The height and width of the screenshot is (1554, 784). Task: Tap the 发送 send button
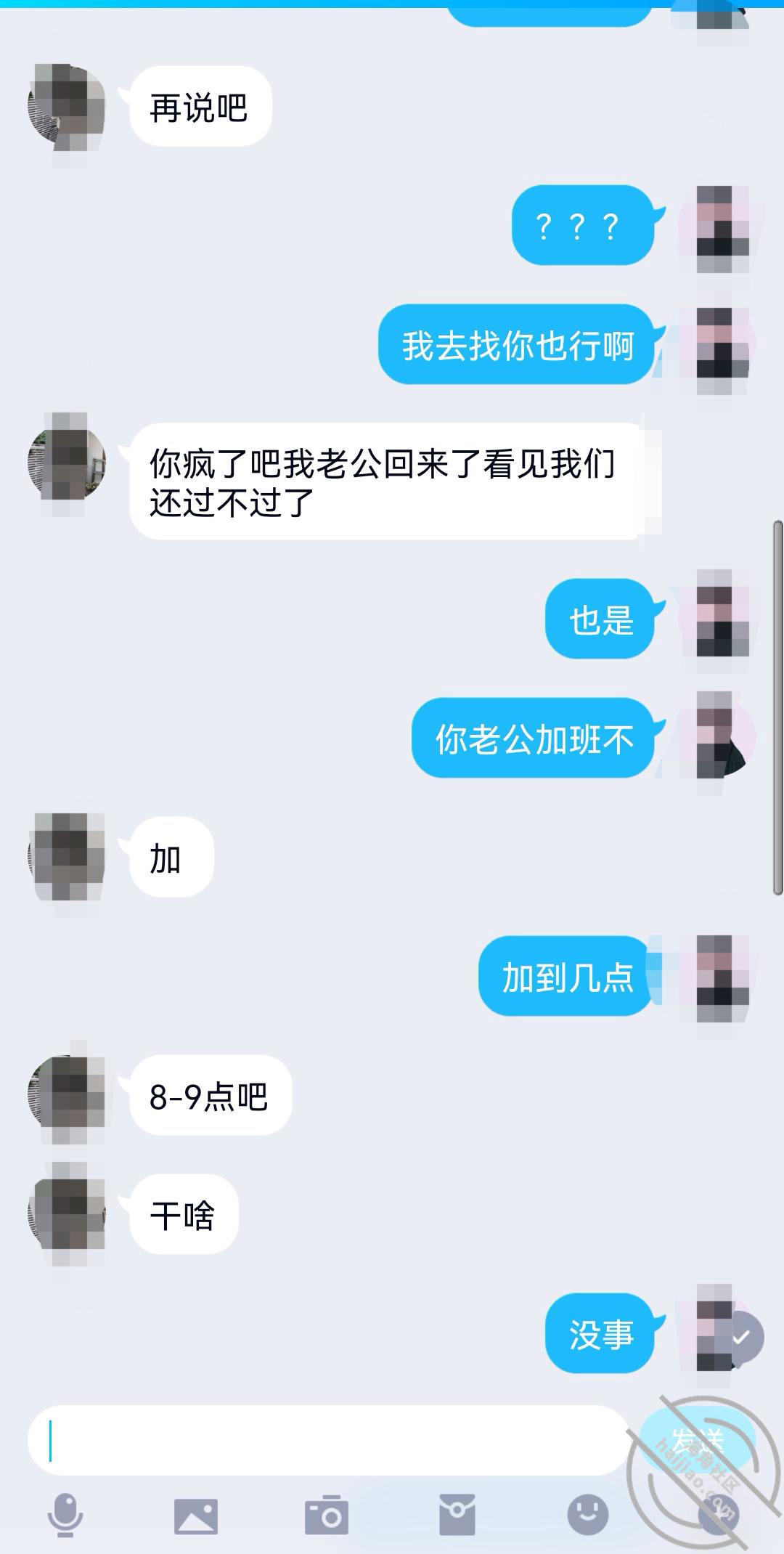697,1439
